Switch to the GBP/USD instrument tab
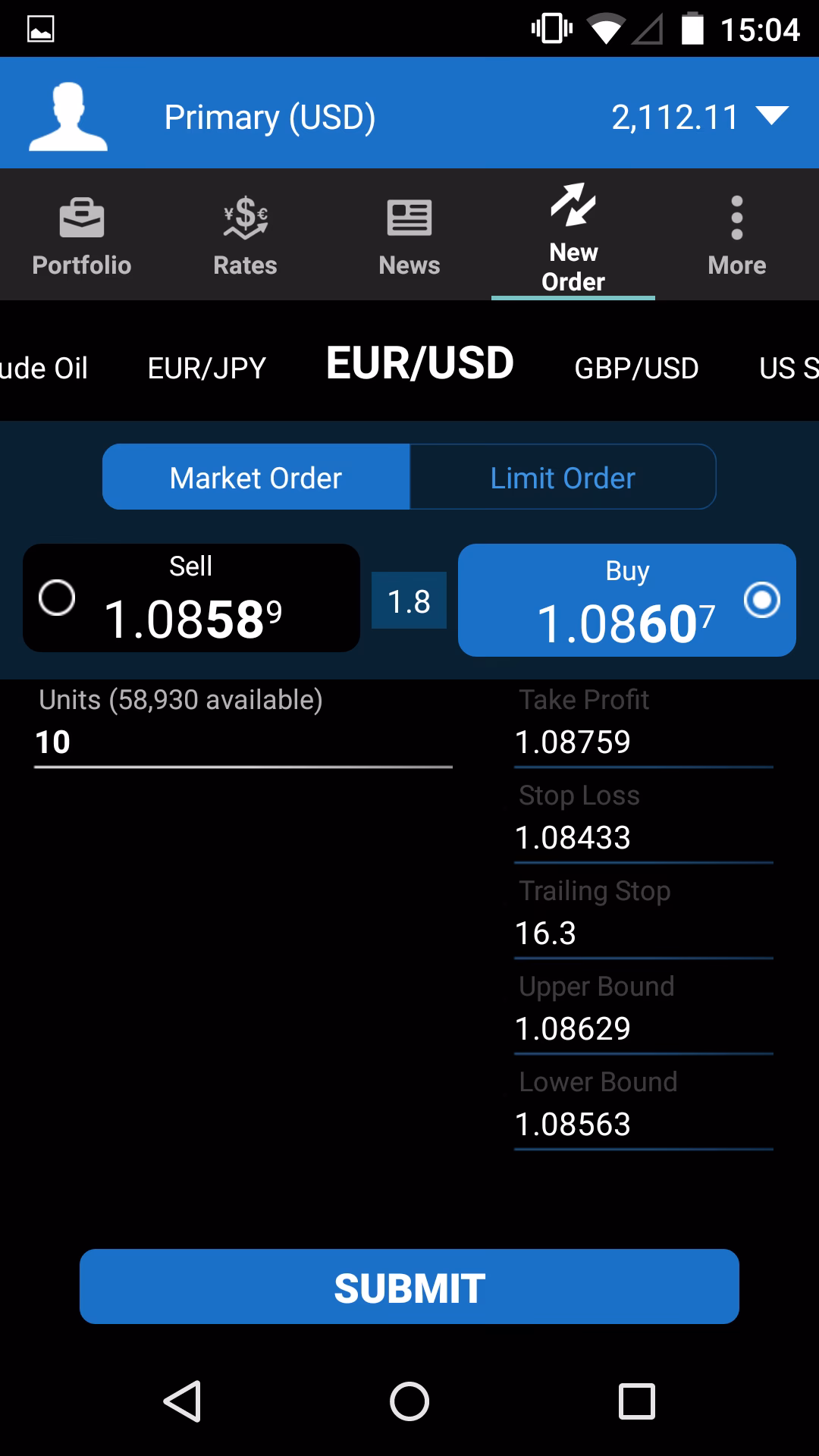 click(x=638, y=368)
